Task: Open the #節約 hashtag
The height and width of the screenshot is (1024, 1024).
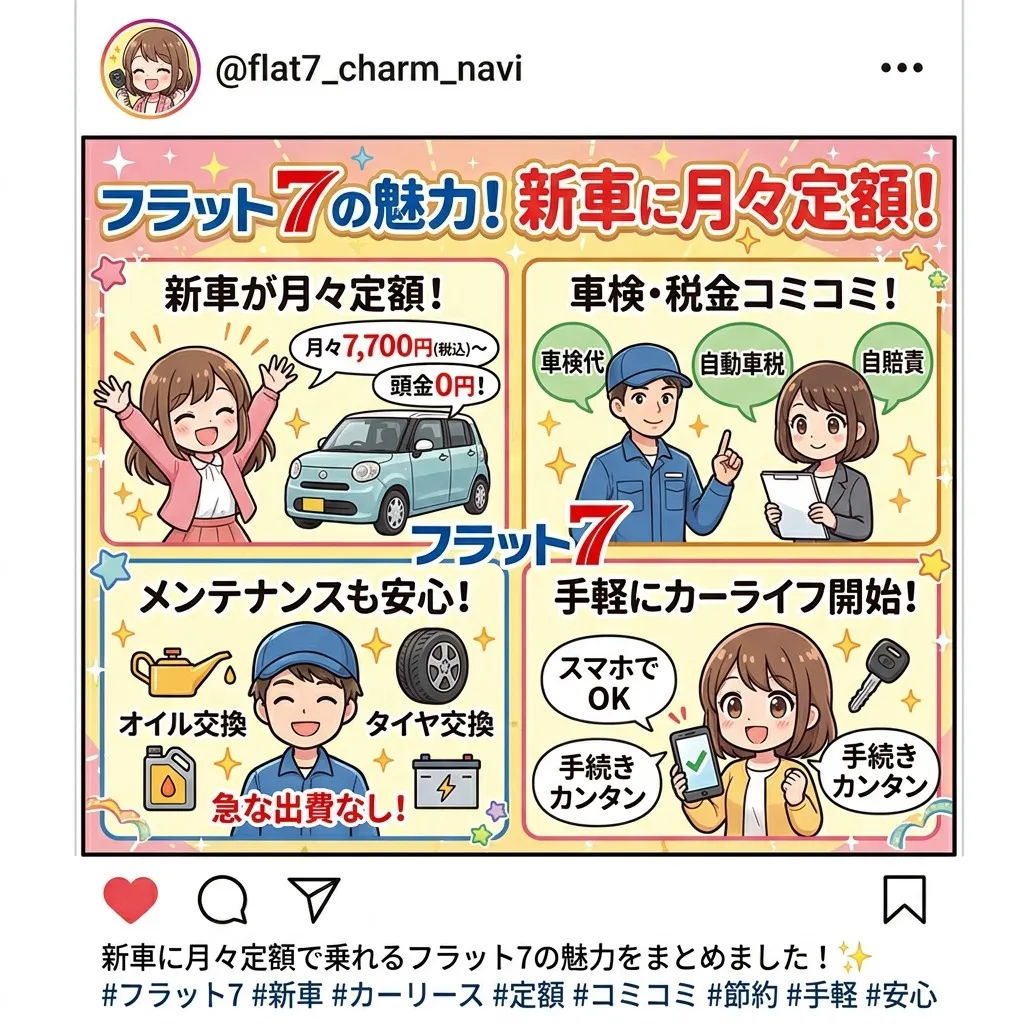Action: (x=743, y=995)
